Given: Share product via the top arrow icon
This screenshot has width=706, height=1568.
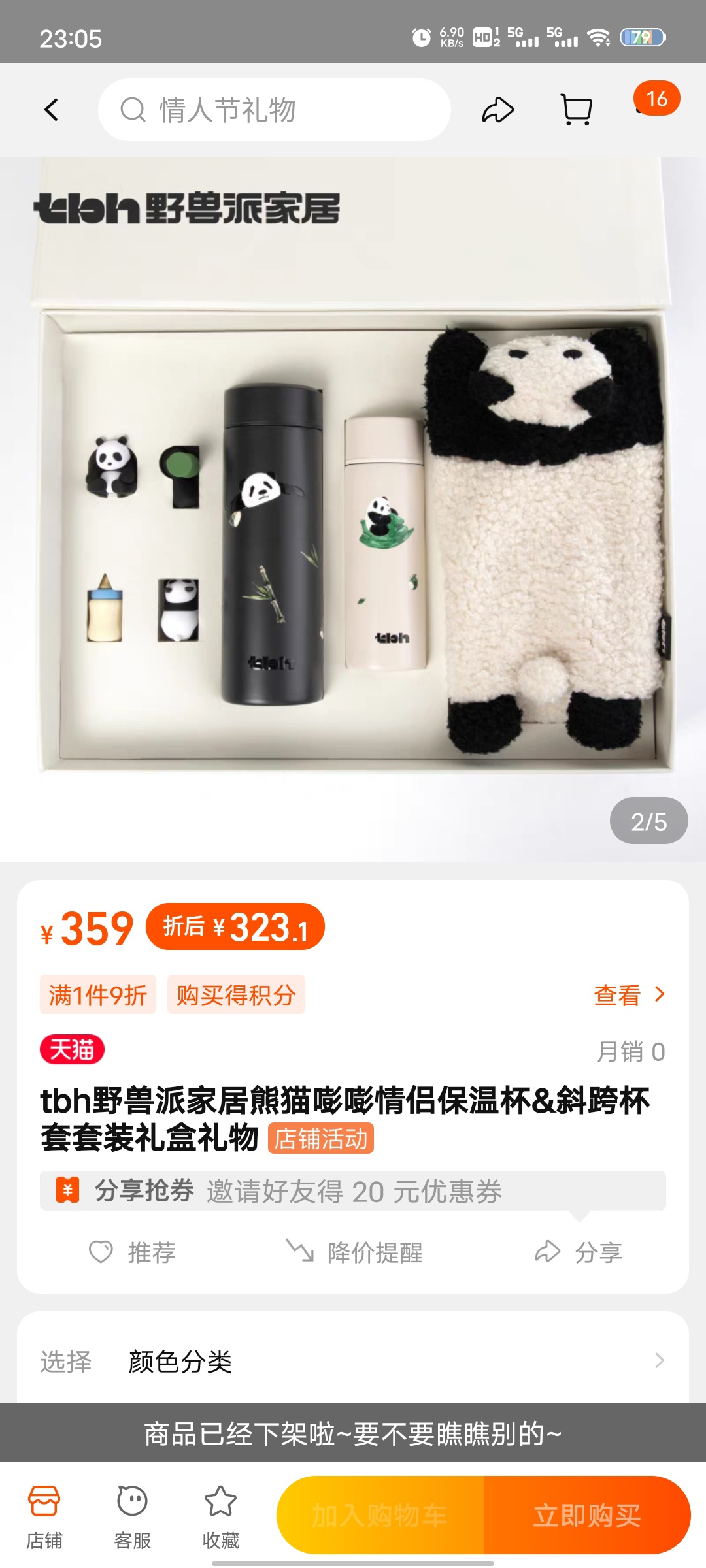Looking at the screenshot, I should coord(497,110).
